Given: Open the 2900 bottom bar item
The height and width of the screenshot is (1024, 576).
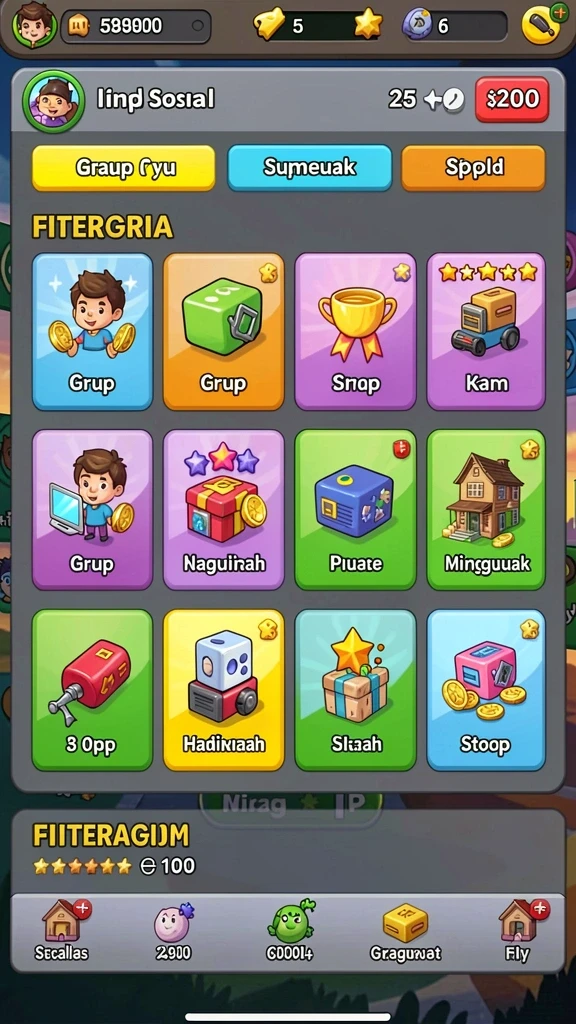Looking at the screenshot, I should (x=174, y=931).
